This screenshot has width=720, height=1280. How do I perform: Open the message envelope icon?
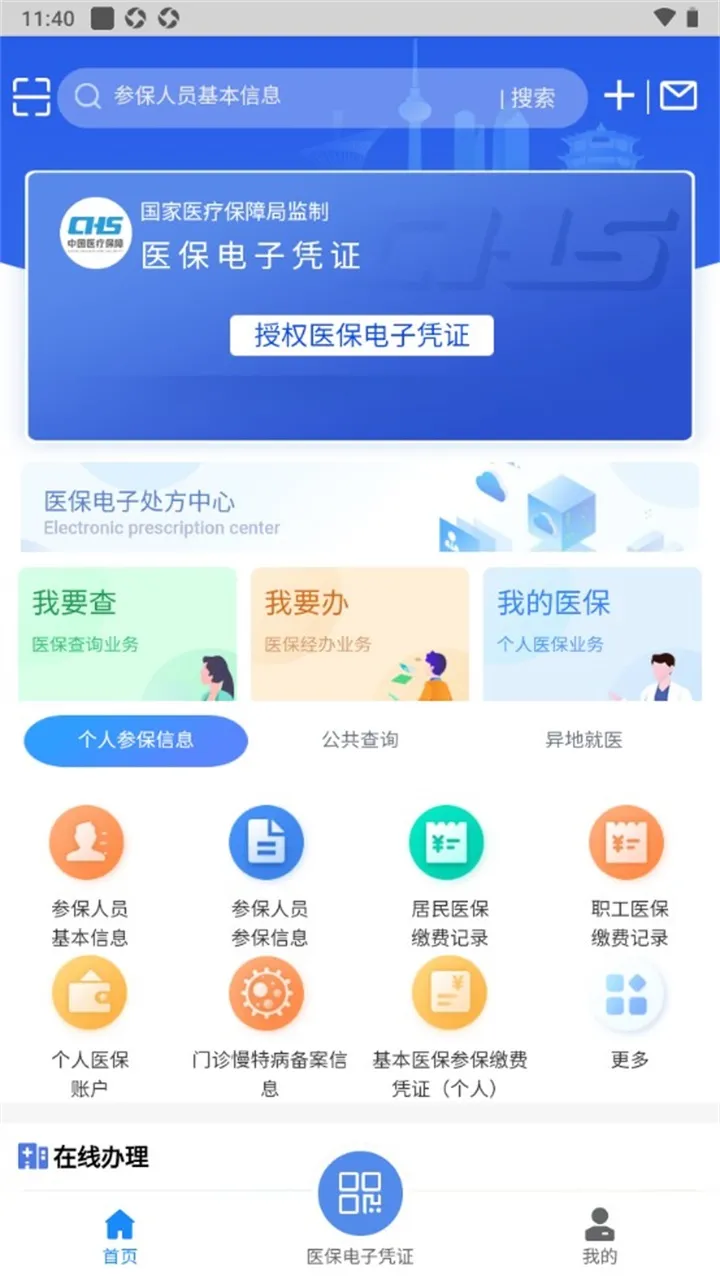pyautogui.click(x=679, y=95)
